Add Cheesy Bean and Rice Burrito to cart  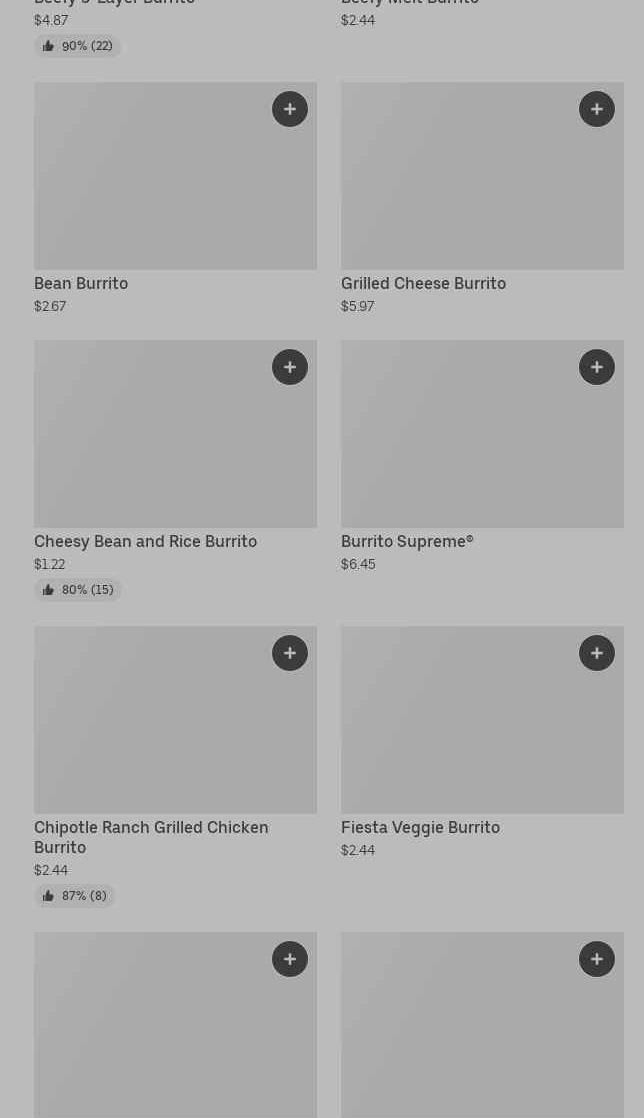pyautogui.click(x=290, y=367)
